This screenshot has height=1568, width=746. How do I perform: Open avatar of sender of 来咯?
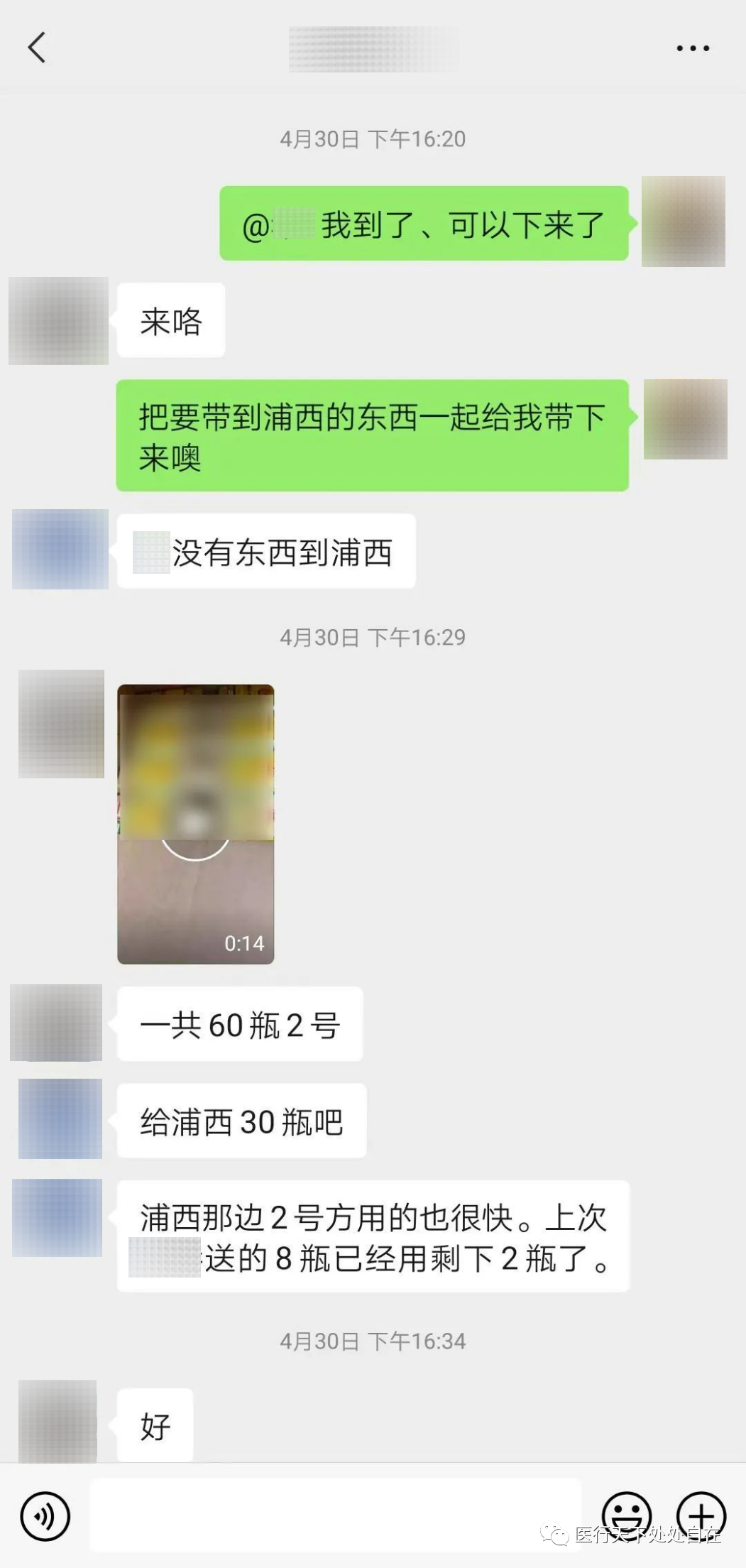(58, 321)
